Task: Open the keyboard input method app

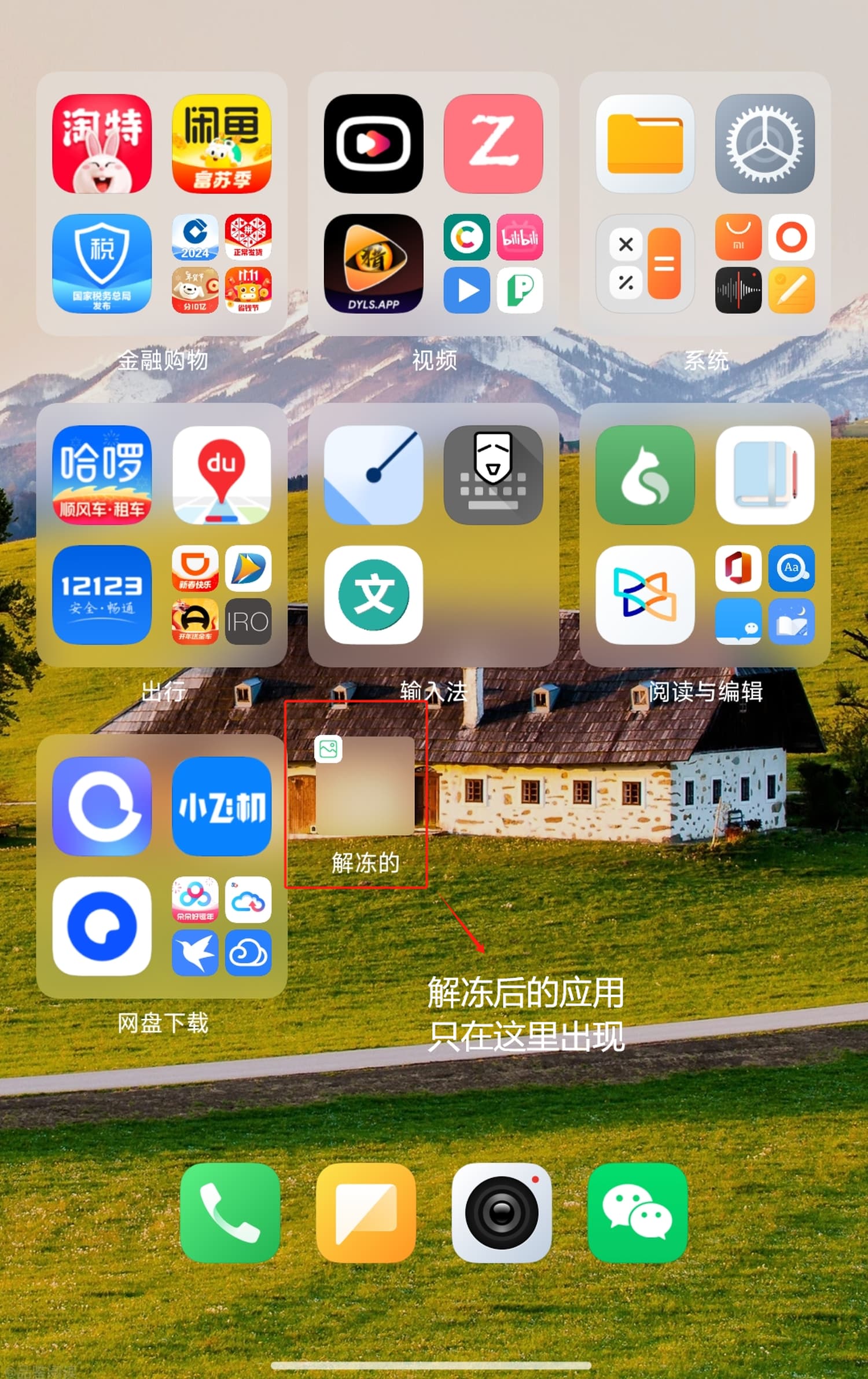Action: point(493,475)
